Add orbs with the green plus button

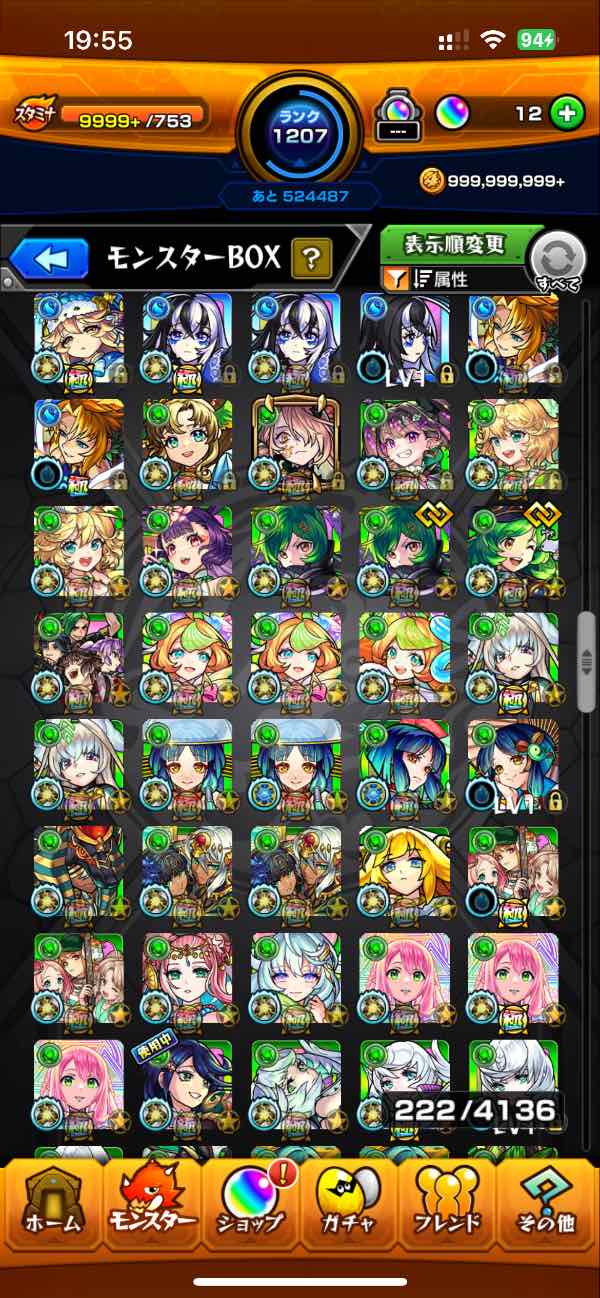point(567,114)
